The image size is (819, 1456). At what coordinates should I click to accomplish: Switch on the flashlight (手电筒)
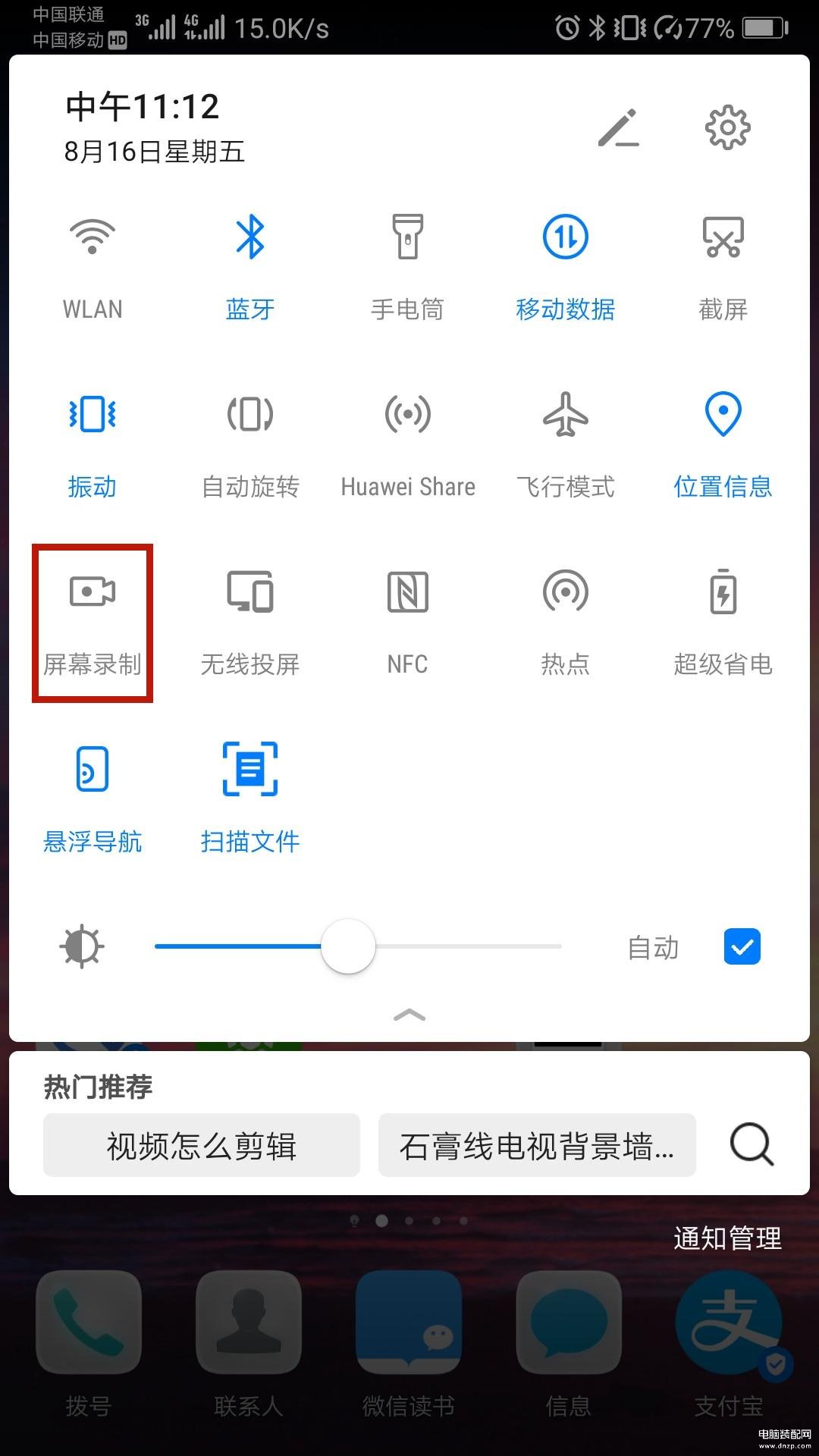tap(408, 238)
